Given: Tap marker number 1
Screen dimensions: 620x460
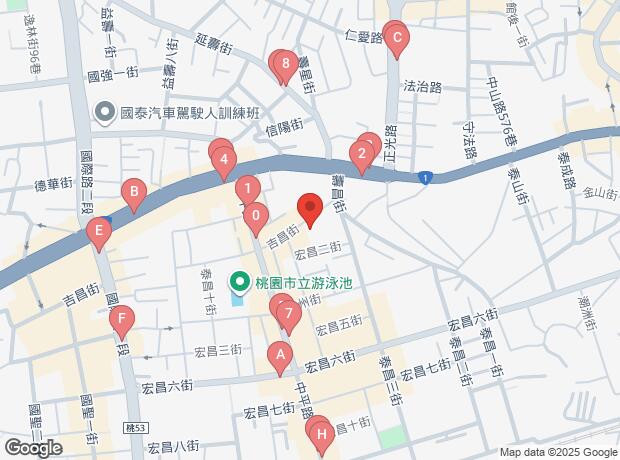Looking at the screenshot, I should [x=246, y=188].
